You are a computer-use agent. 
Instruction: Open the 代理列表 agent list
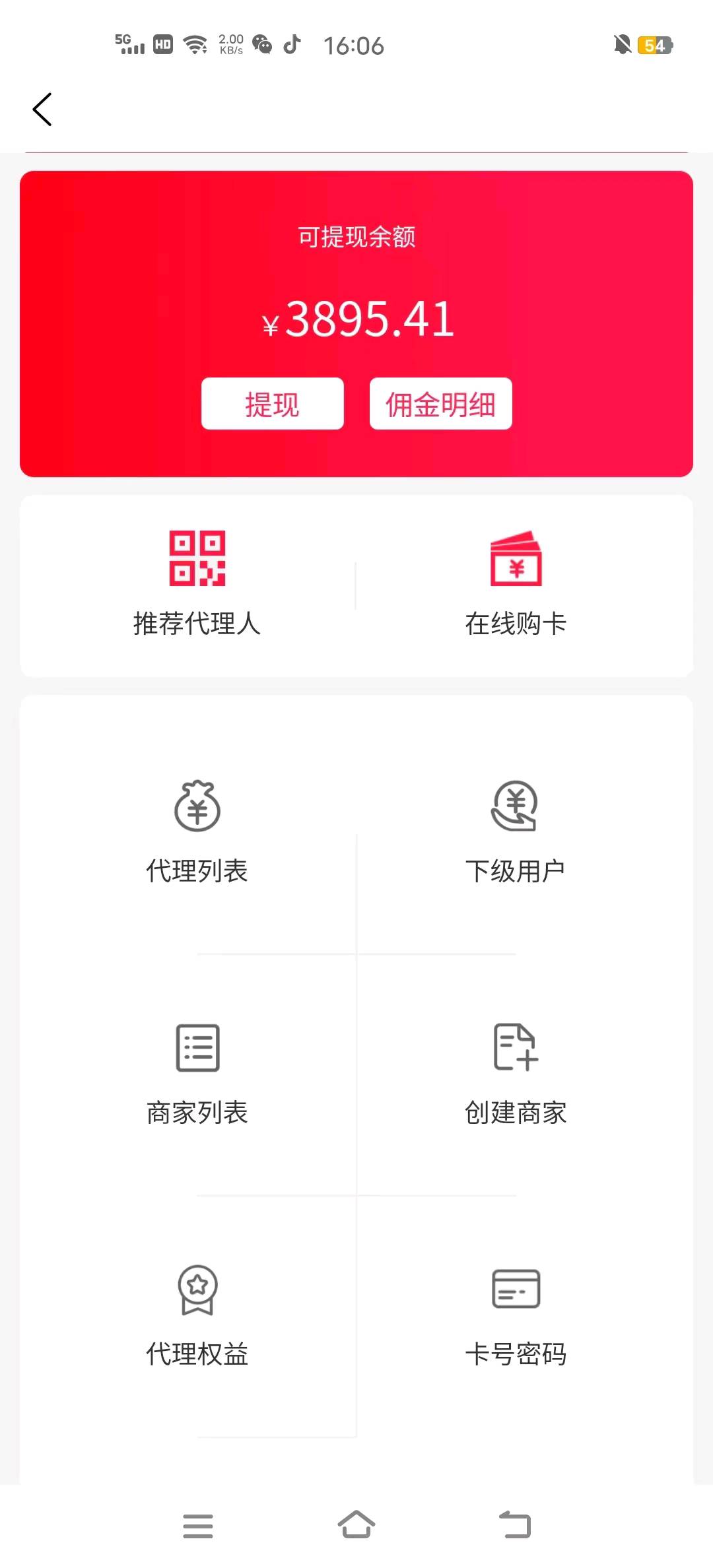[197, 833]
